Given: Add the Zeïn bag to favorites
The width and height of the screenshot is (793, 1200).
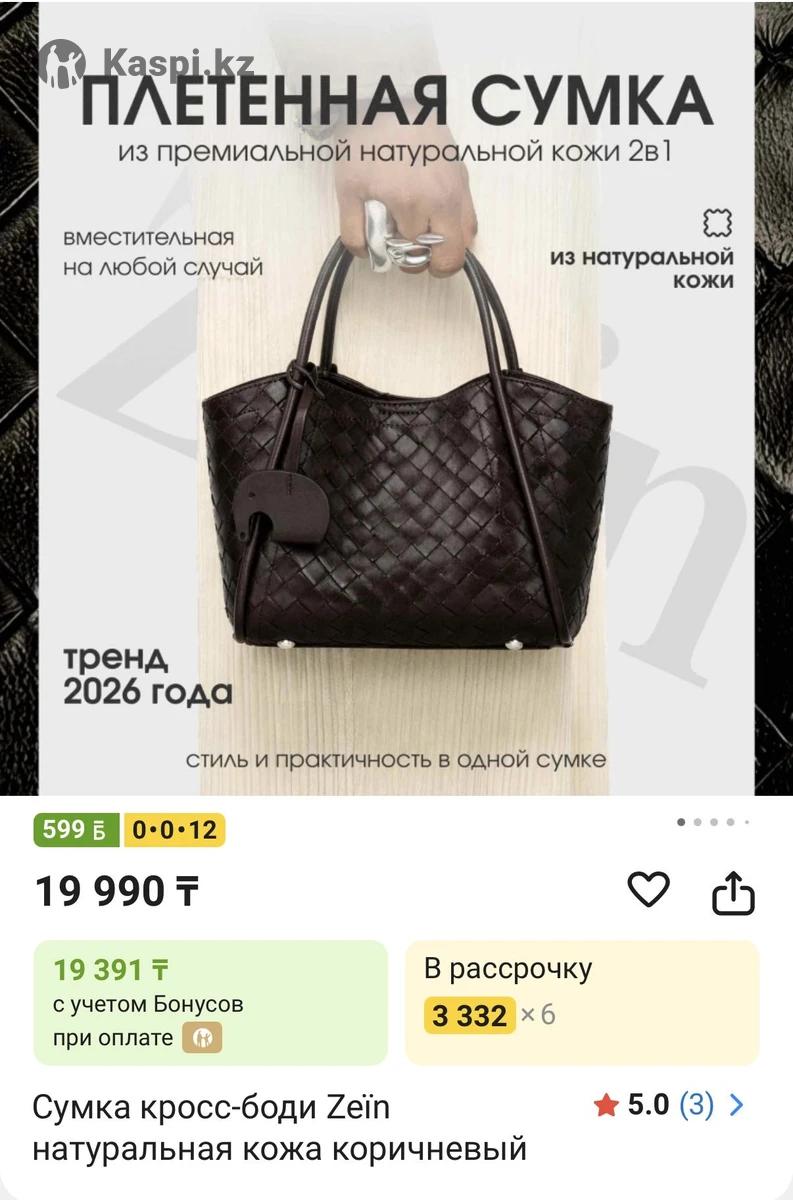Looking at the screenshot, I should pos(648,889).
